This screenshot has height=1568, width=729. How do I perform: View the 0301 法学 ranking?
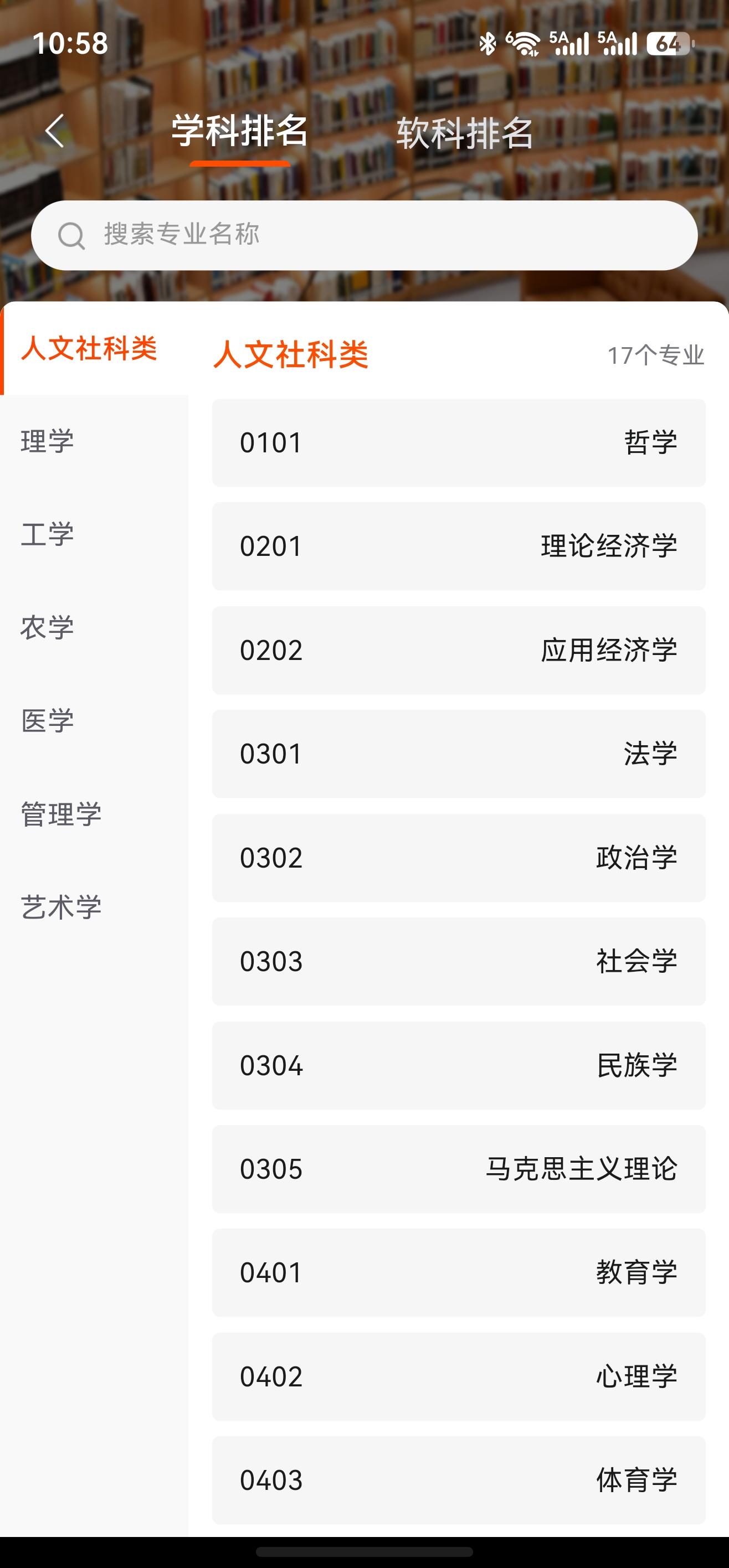tap(458, 754)
